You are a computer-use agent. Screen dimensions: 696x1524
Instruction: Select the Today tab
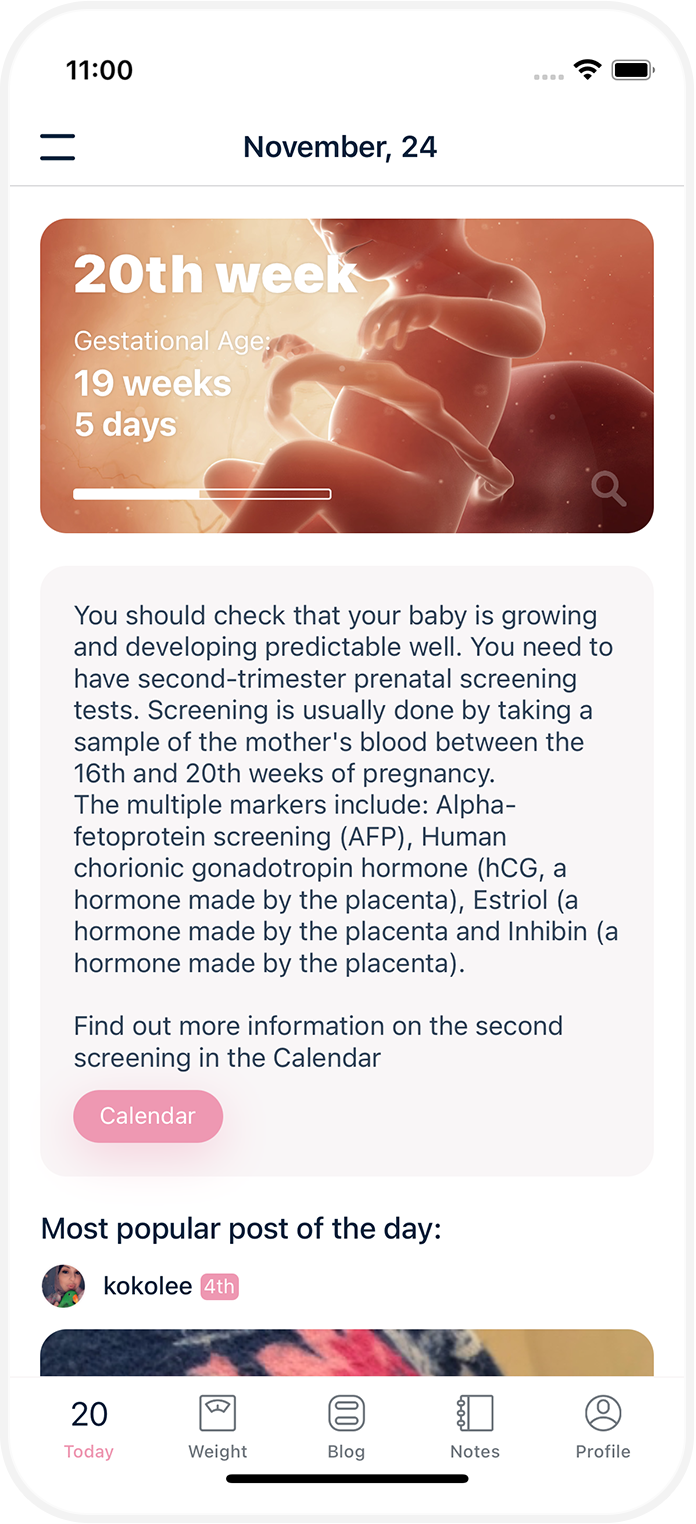pyautogui.click(x=89, y=1428)
